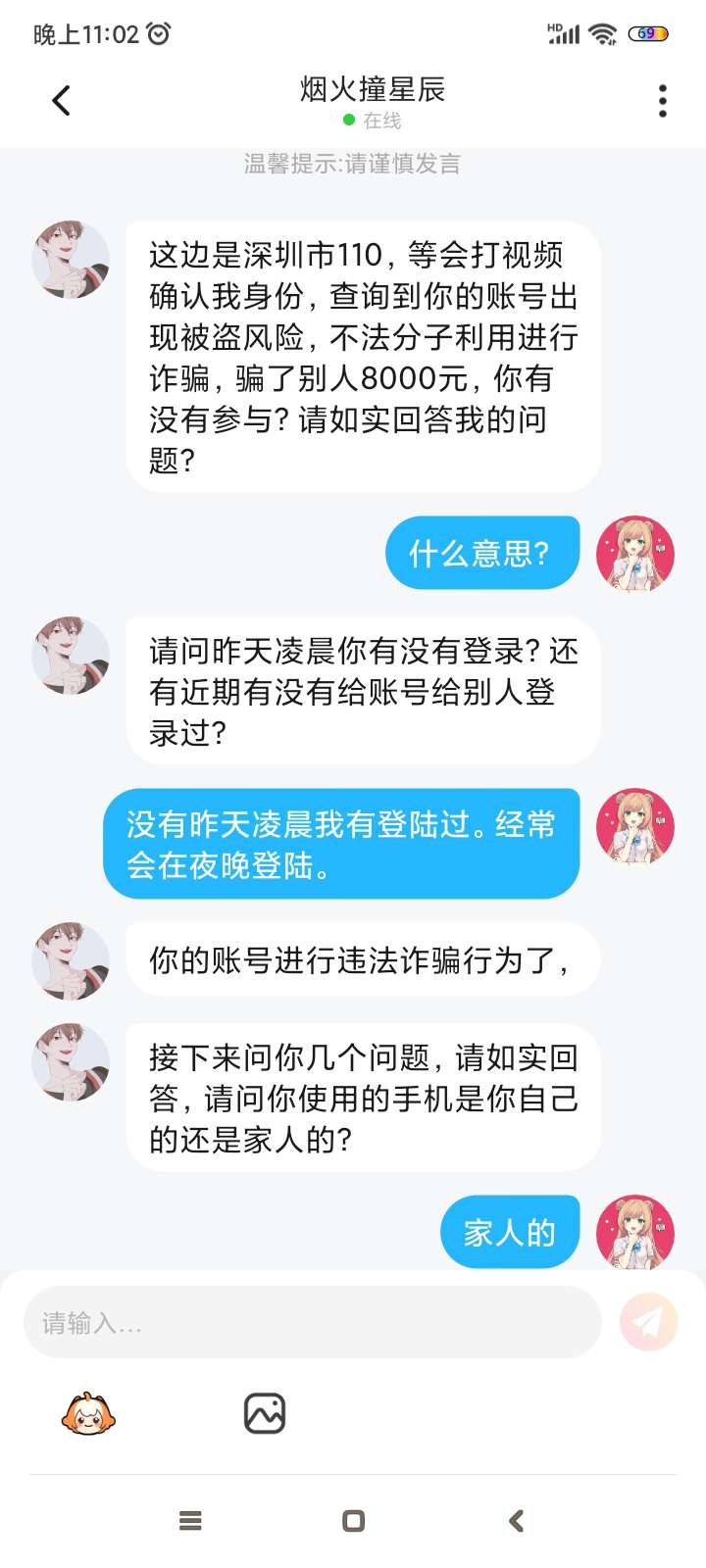Screen dimensions: 706x1568
Task: Go back from the 烟火撞星辰 chat
Action: (x=61, y=100)
